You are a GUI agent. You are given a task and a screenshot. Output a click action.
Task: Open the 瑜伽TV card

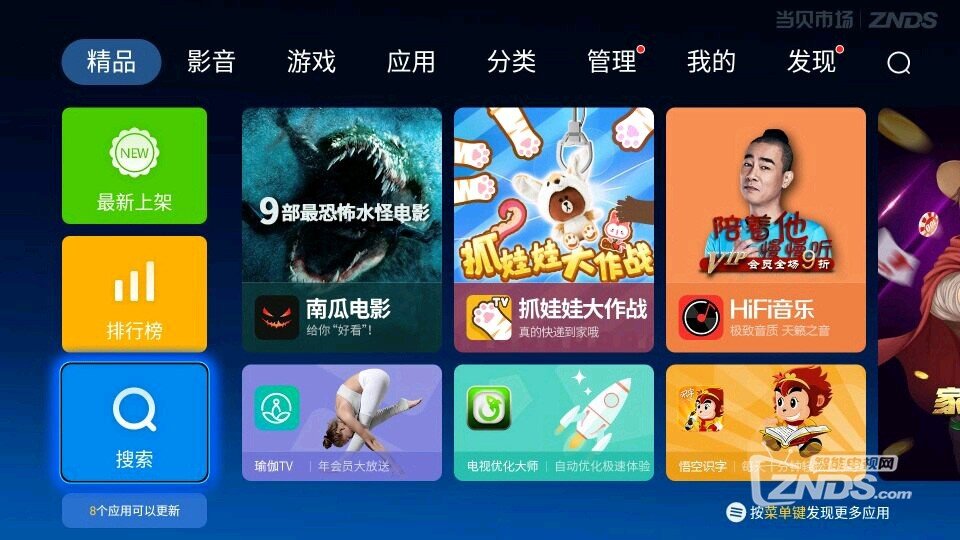point(342,422)
